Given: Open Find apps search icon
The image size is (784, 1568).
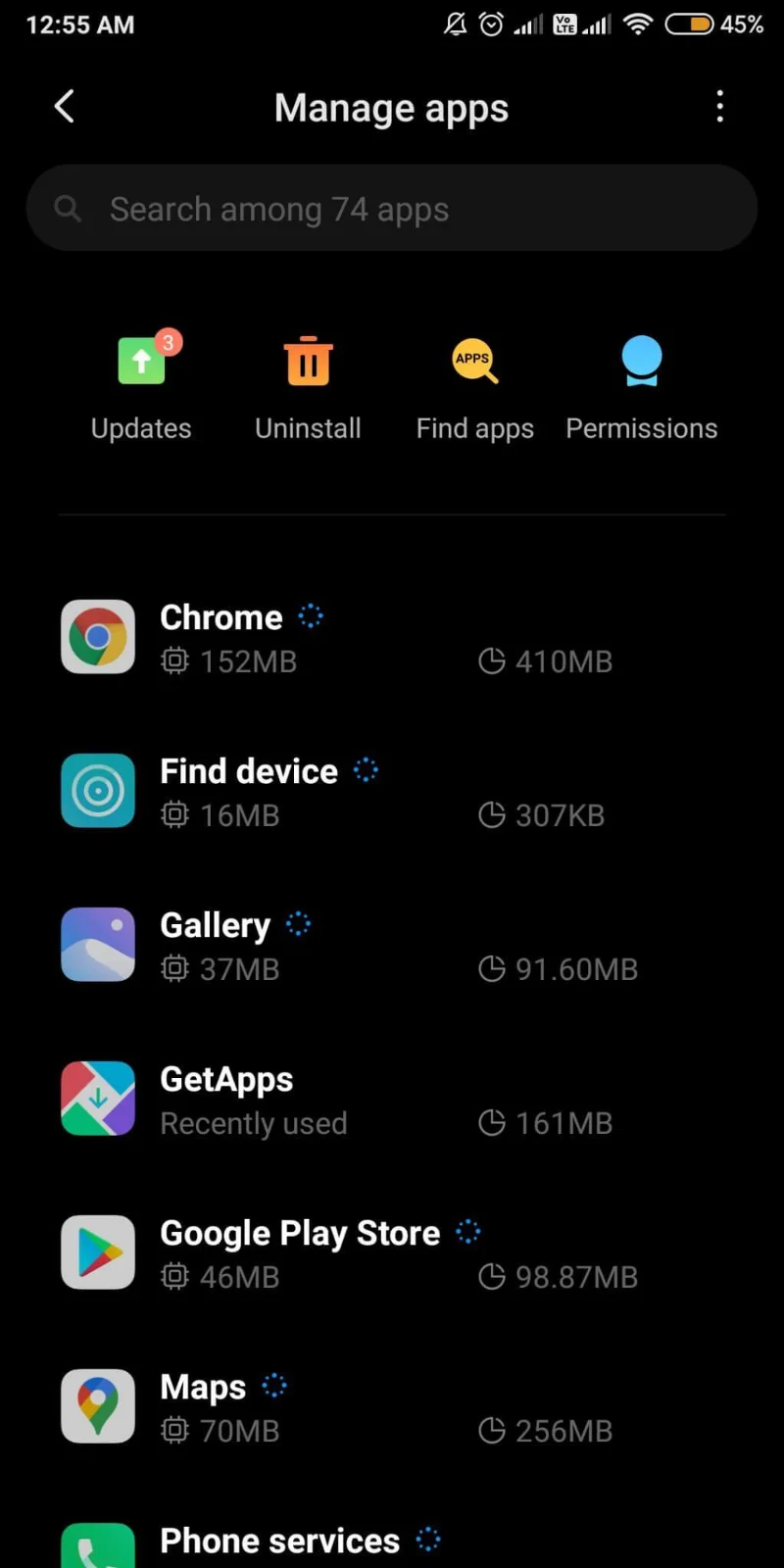Looking at the screenshot, I should click(474, 361).
